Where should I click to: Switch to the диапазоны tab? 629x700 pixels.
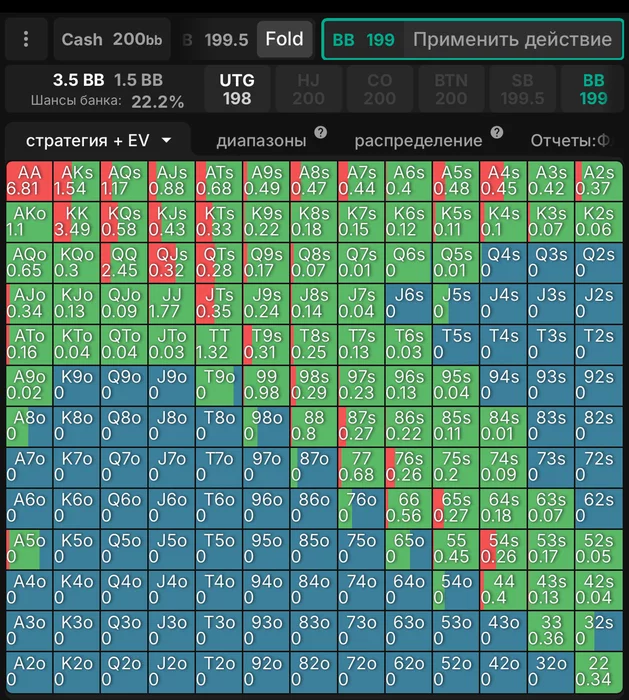262,141
